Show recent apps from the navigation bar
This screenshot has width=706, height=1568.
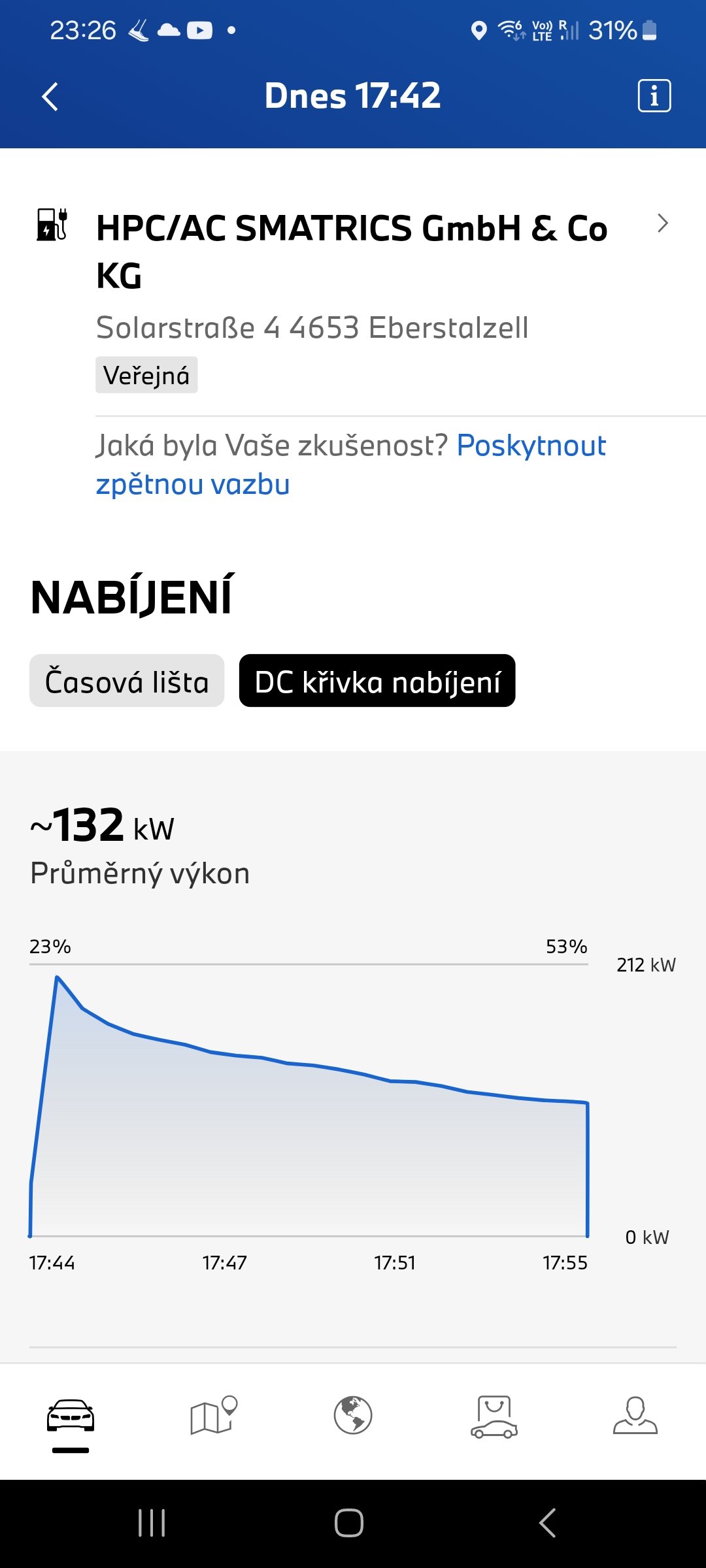click(x=152, y=1523)
